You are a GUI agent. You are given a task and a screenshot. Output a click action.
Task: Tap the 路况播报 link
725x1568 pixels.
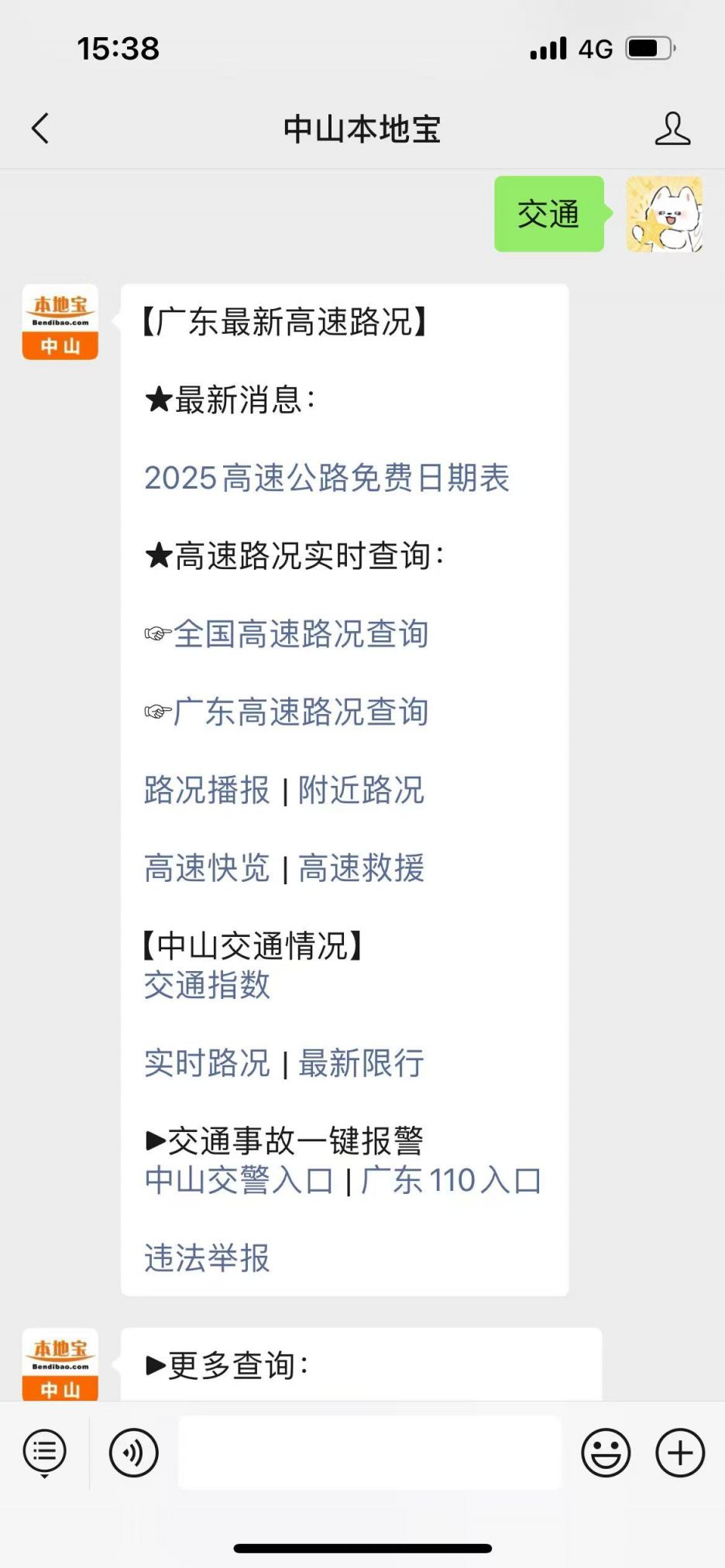click(x=207, y=791)
